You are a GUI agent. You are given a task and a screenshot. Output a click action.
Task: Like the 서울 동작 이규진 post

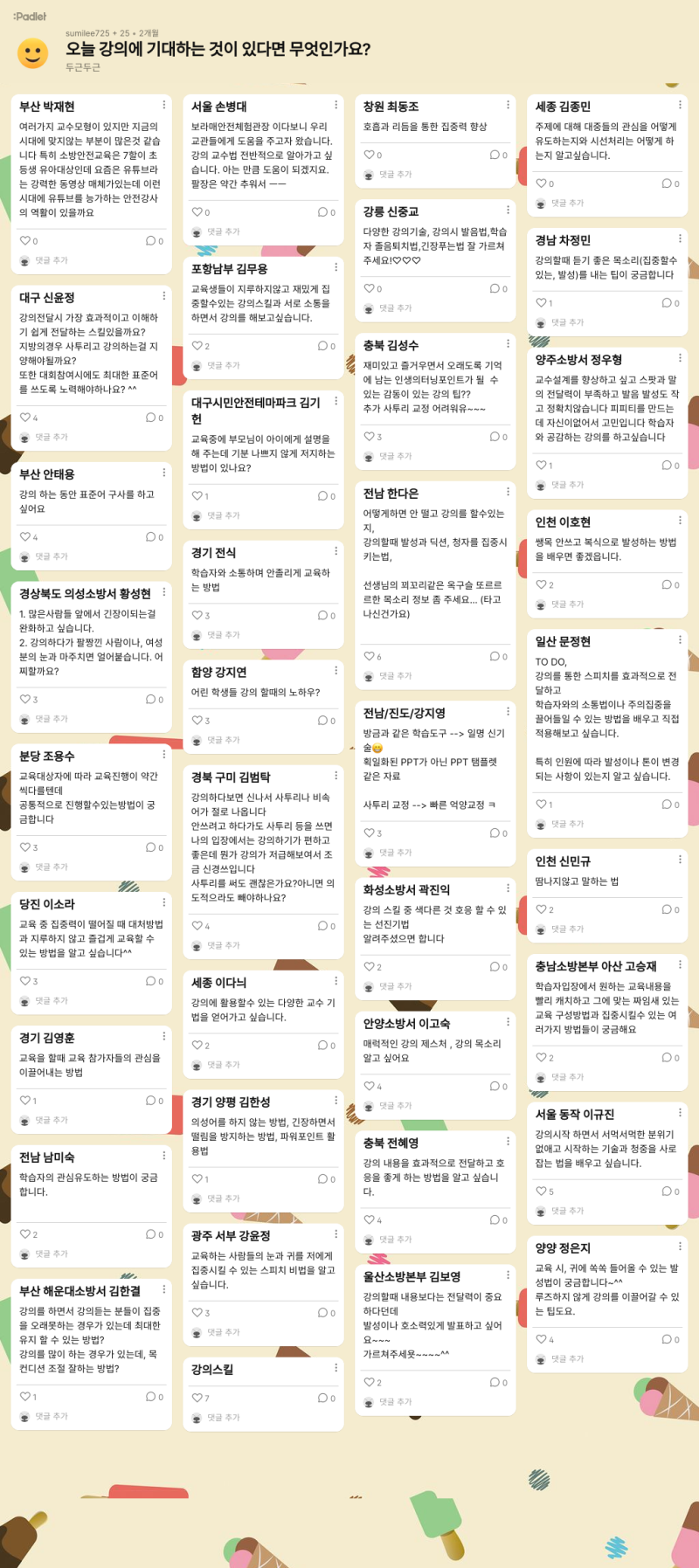[x=541, y=1191]
